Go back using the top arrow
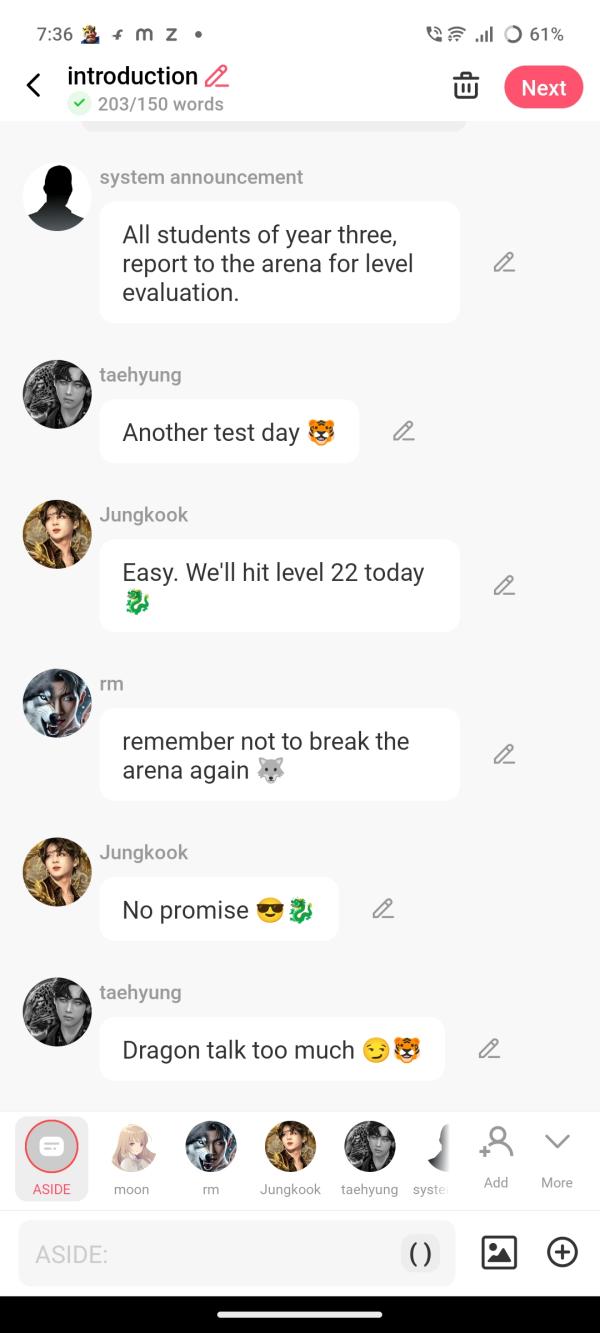 (x=33, y=86)
